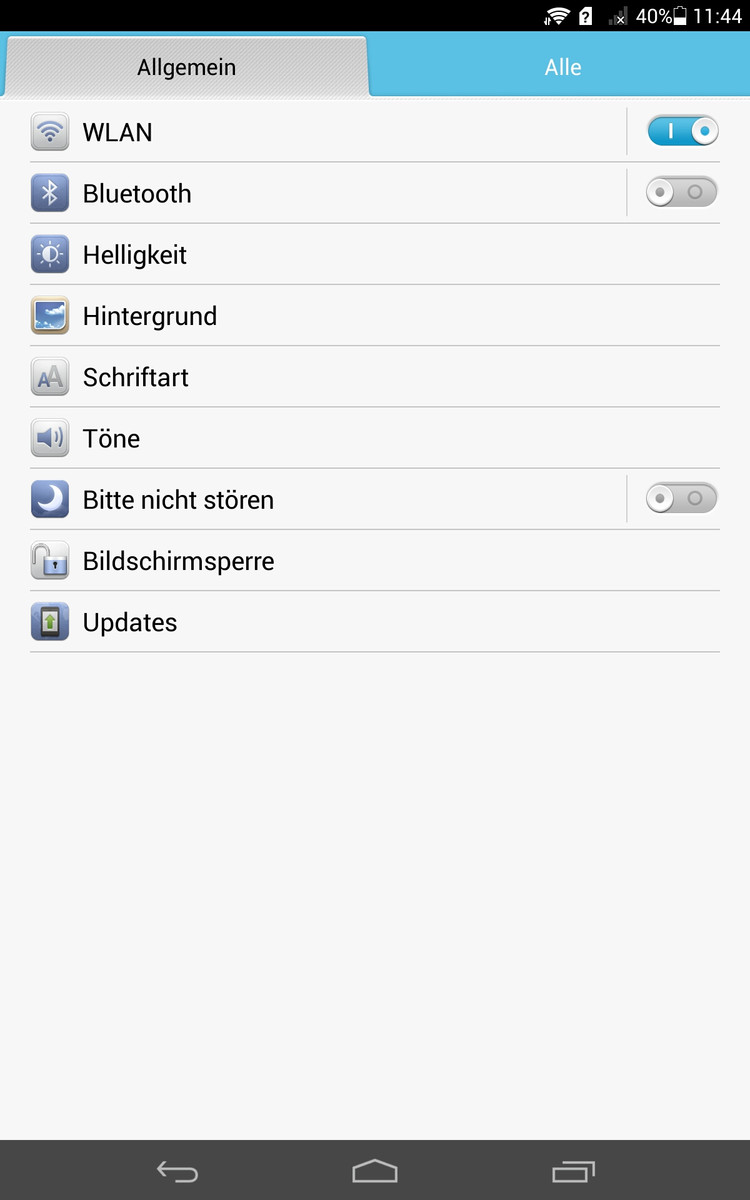Open Hintergrund settings
The height and width of the screenshot is (1200, 750).
pyautogui.click(x=375, y=315)
